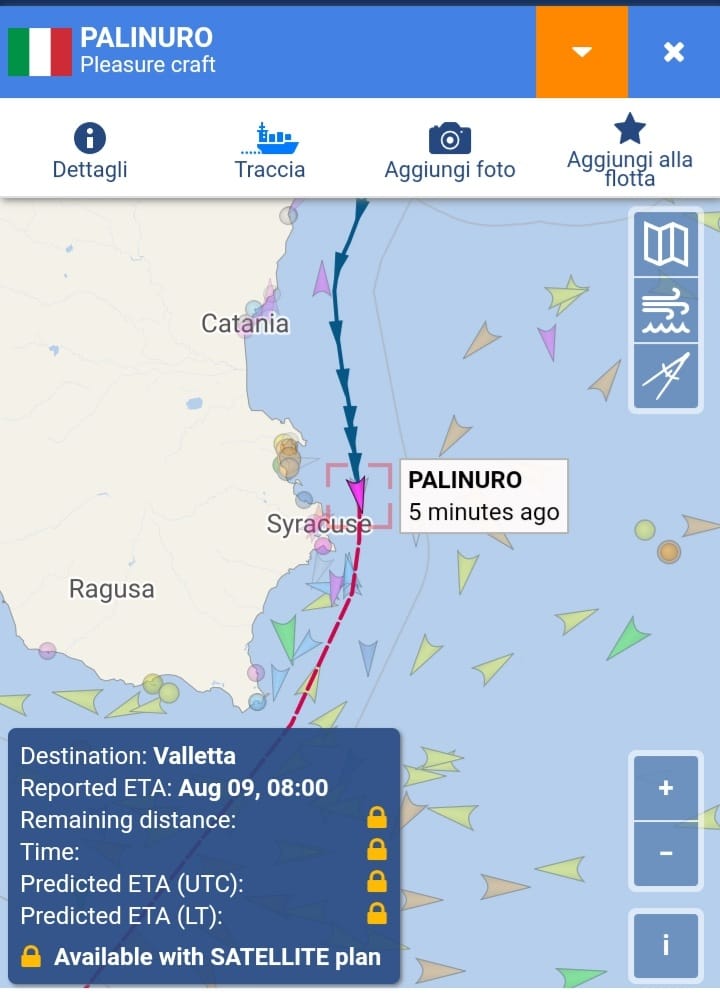
Task: Show the vessel's Traccia
Action: 270,150
